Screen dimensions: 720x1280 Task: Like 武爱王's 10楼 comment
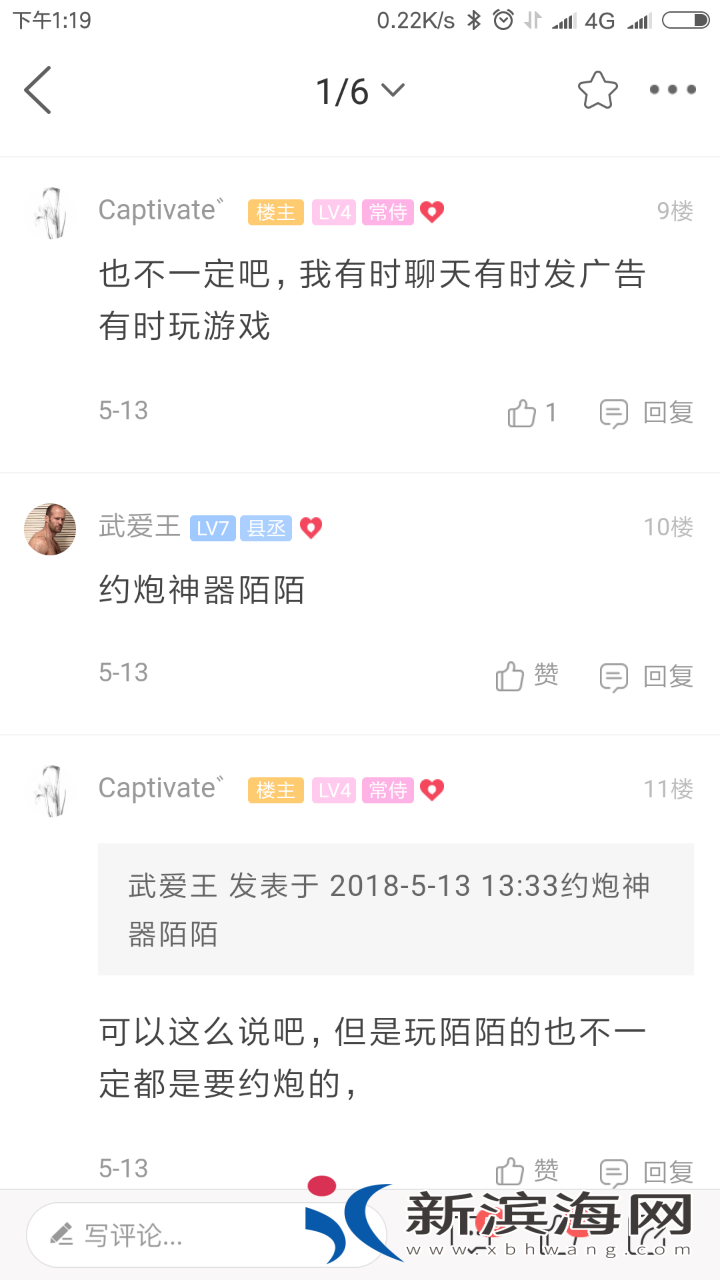coord(527,676)
